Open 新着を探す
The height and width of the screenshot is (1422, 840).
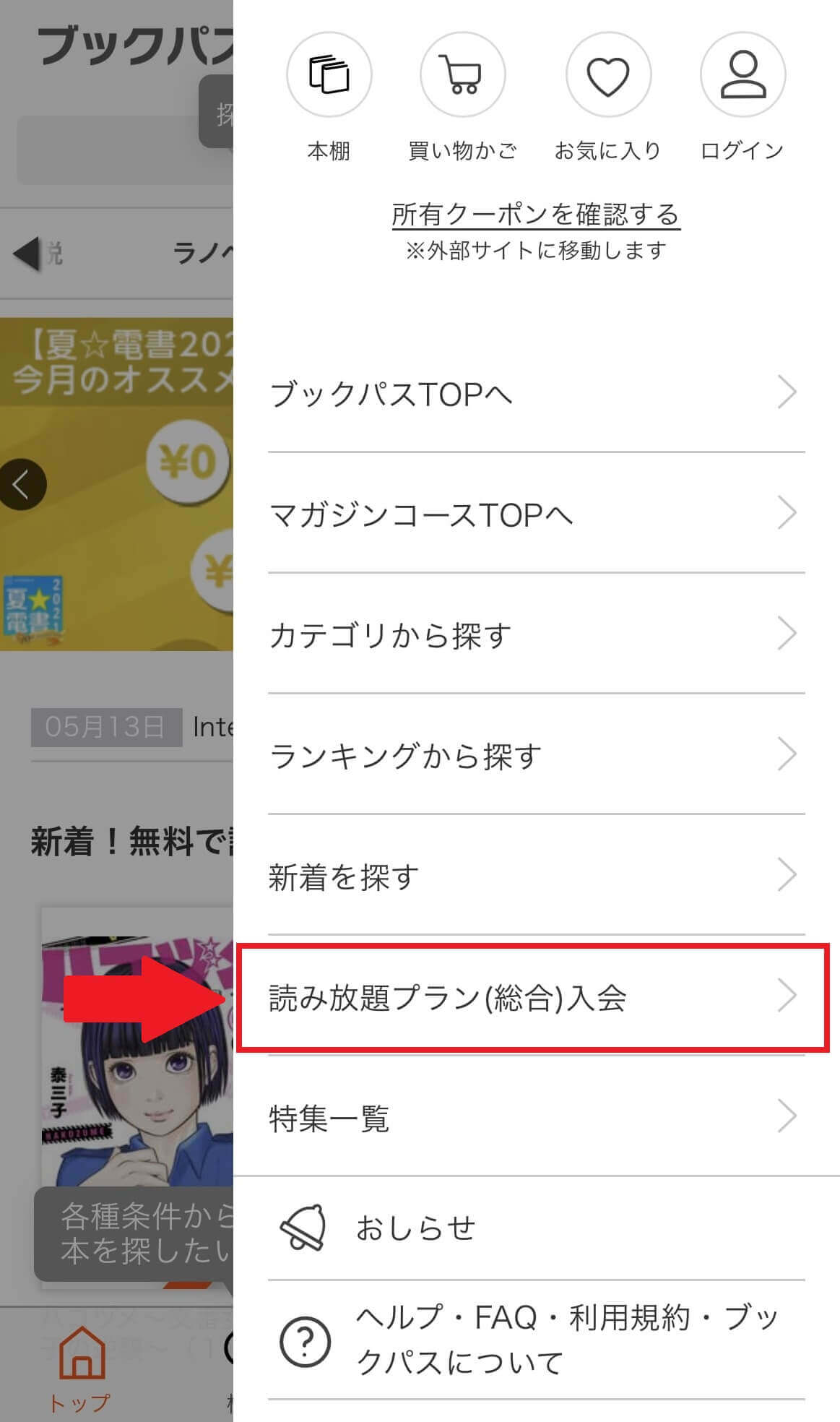pyautogui.click(x=536, y=876)
